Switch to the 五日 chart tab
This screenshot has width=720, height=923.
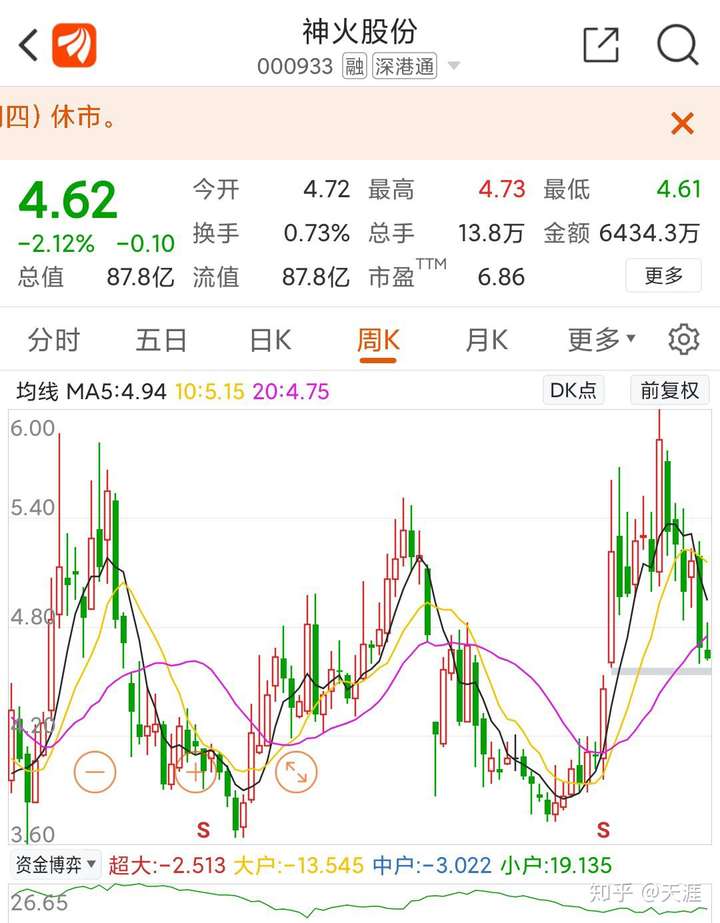[x=161, y=340]
